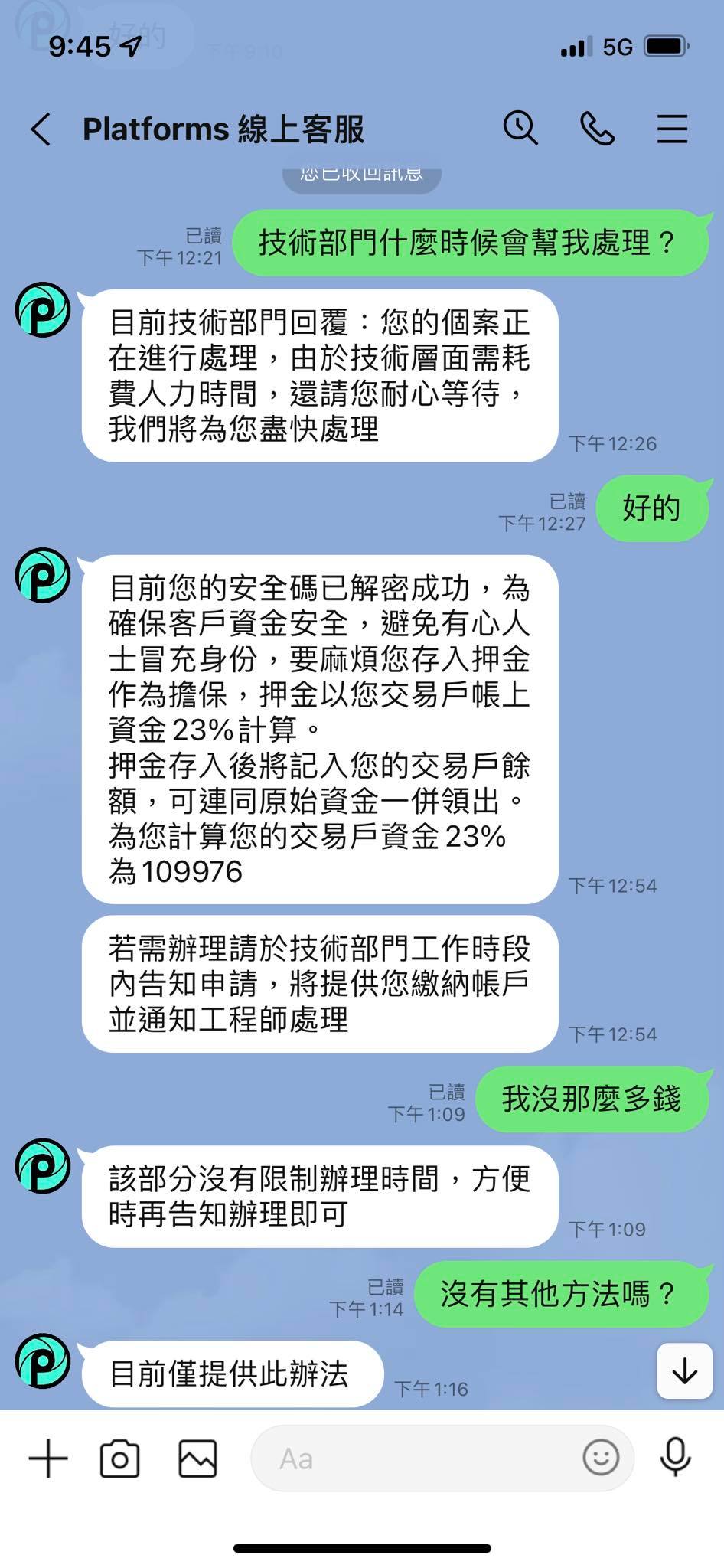The image size is (724, 1568).
Task: Open the chat menu options
Action: click(672, 129)
